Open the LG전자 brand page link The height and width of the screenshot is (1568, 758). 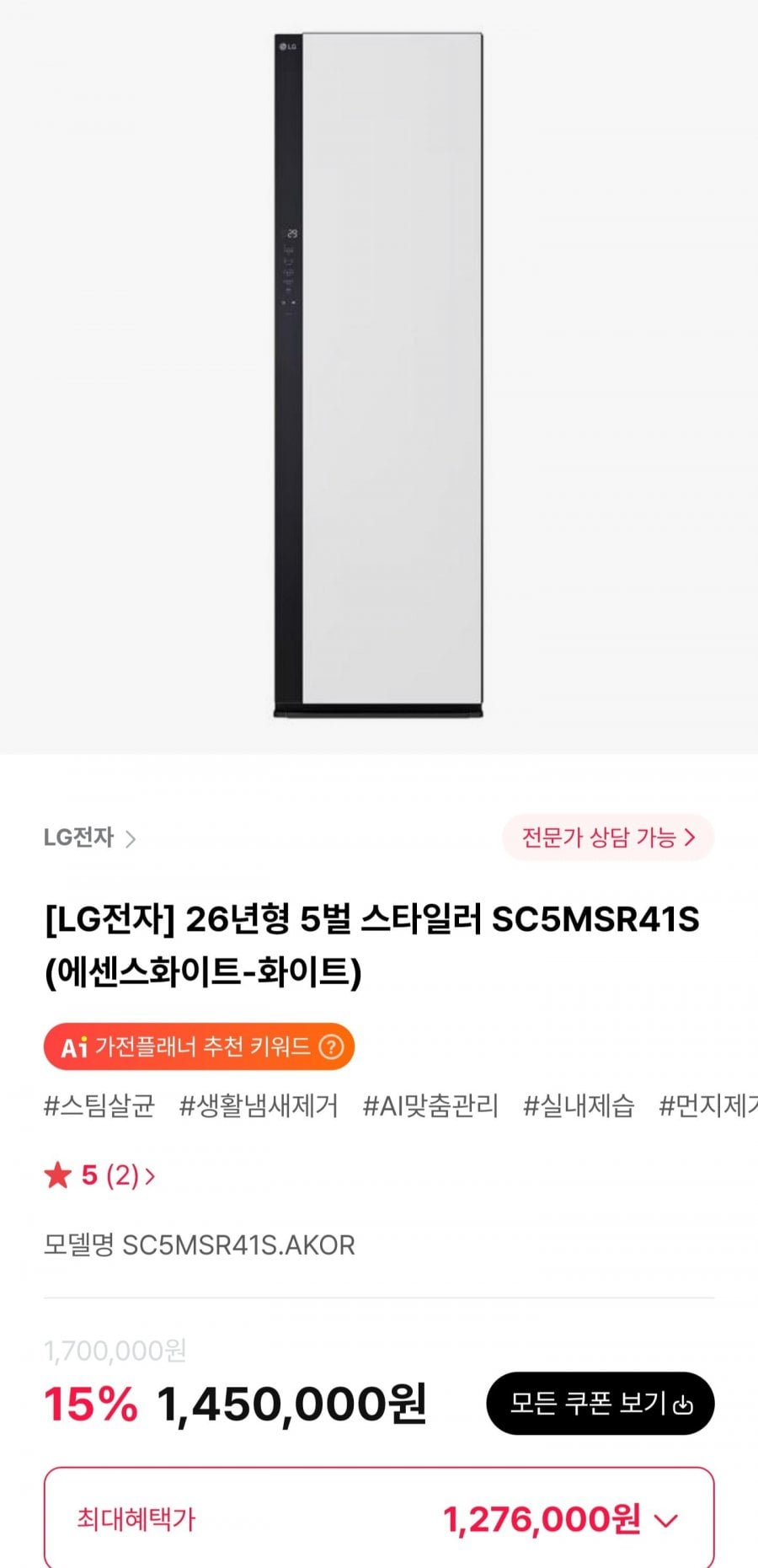[x=89, y=838]
